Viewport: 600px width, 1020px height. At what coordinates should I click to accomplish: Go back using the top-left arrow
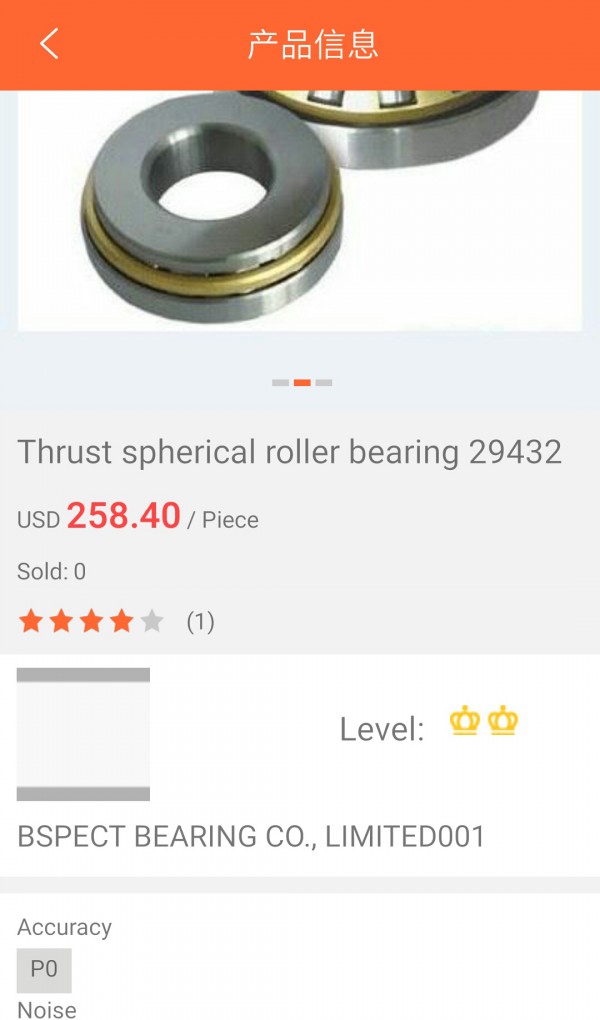point(49,44)
